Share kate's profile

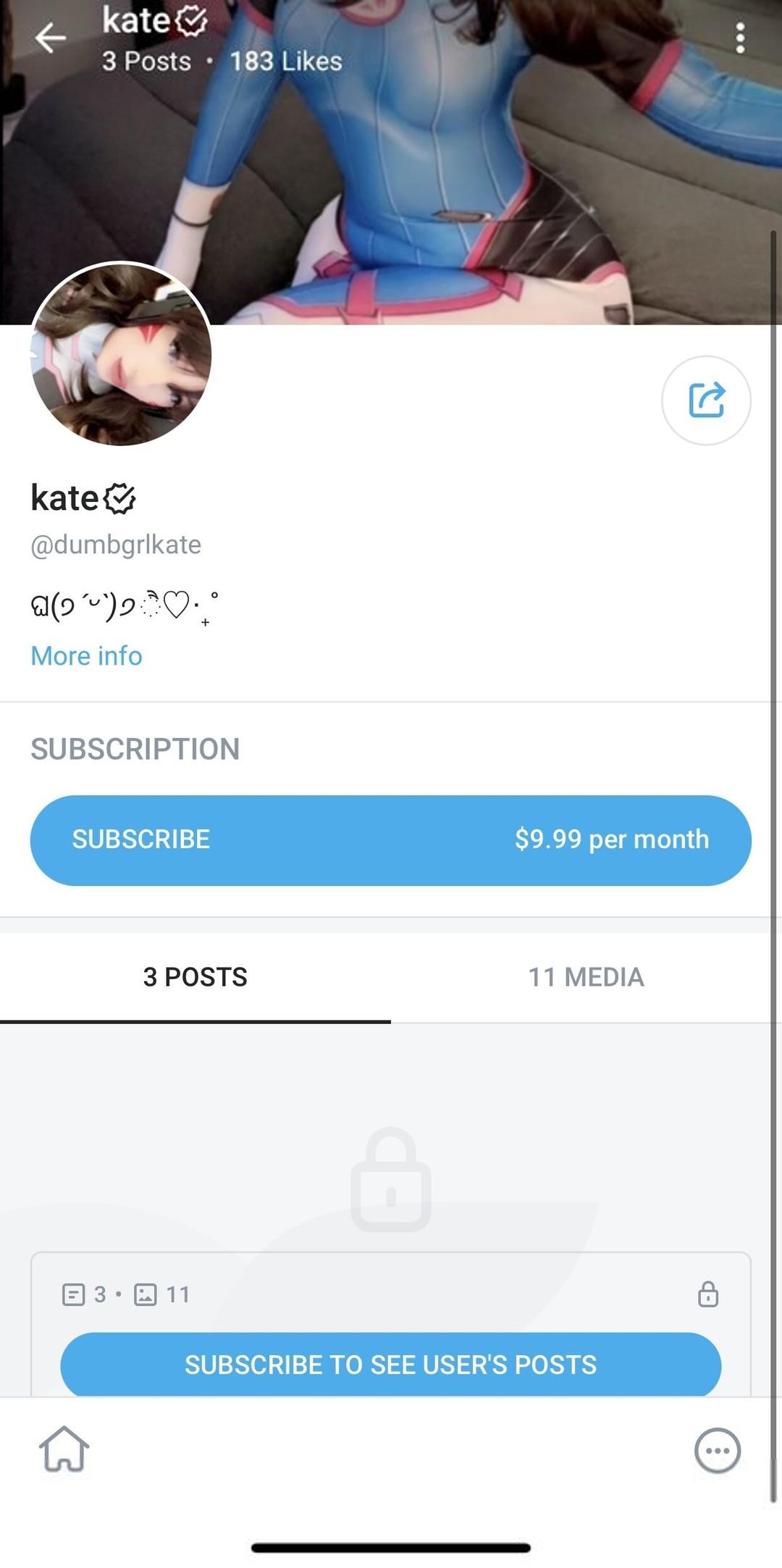[706, 400]
